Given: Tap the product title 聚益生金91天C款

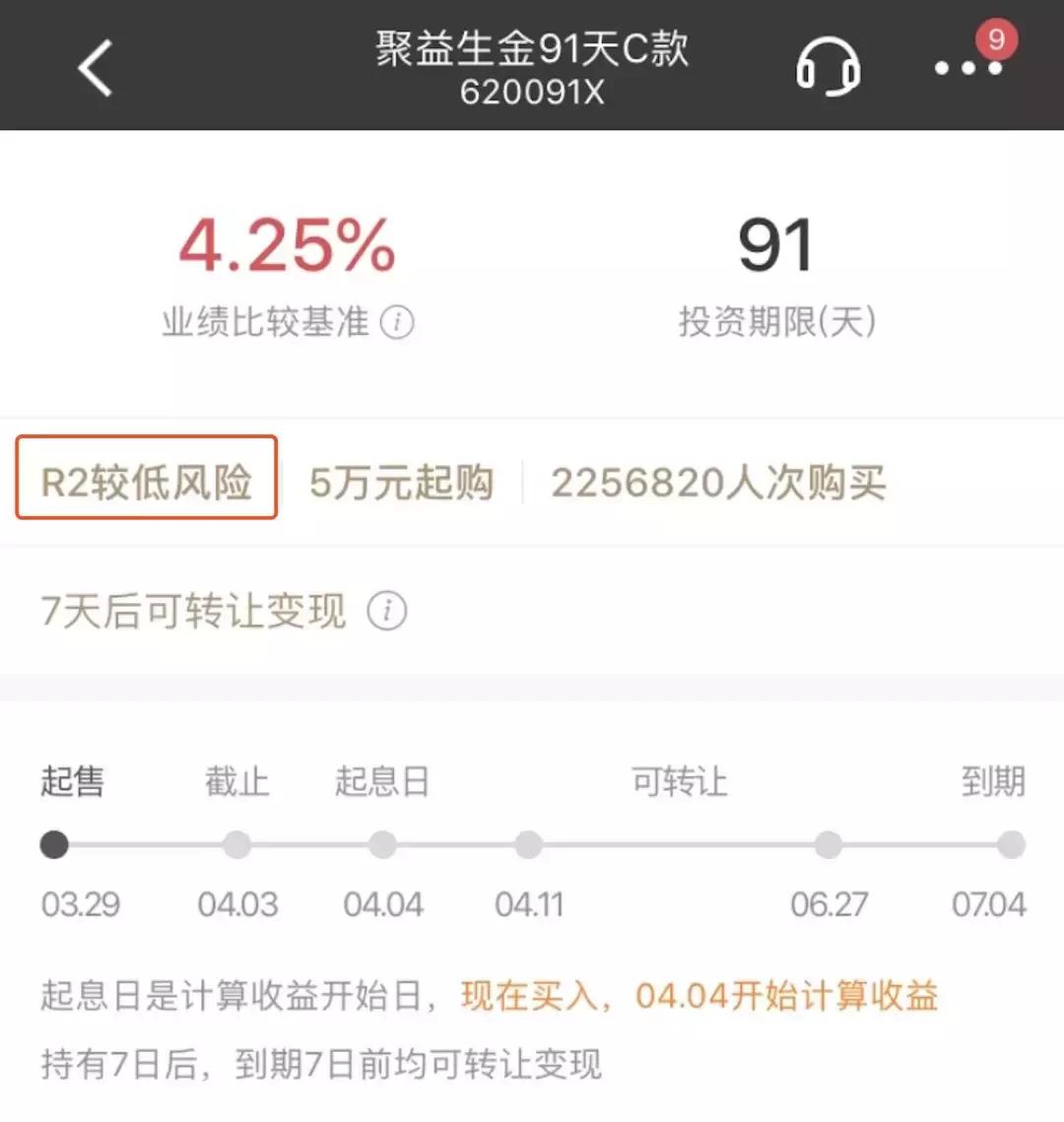Looking at the screenshot, I should point(532,49).
